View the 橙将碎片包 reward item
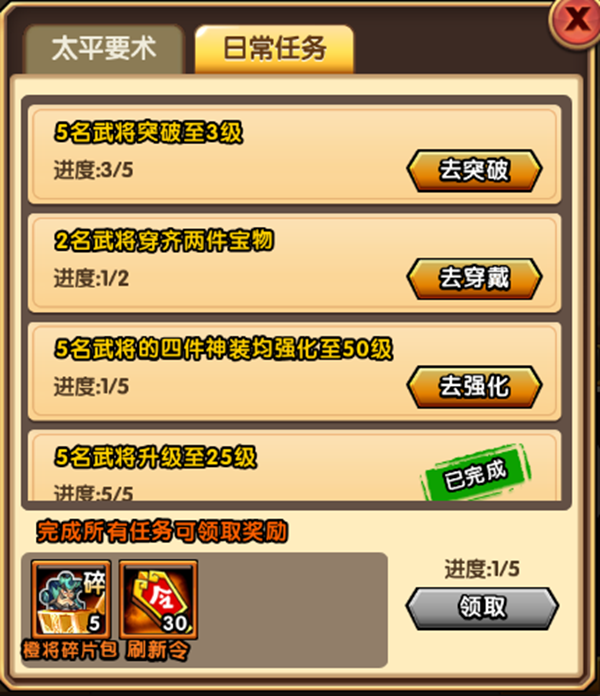The height and width of the screenshot is (696, 600). coord(69,600)
